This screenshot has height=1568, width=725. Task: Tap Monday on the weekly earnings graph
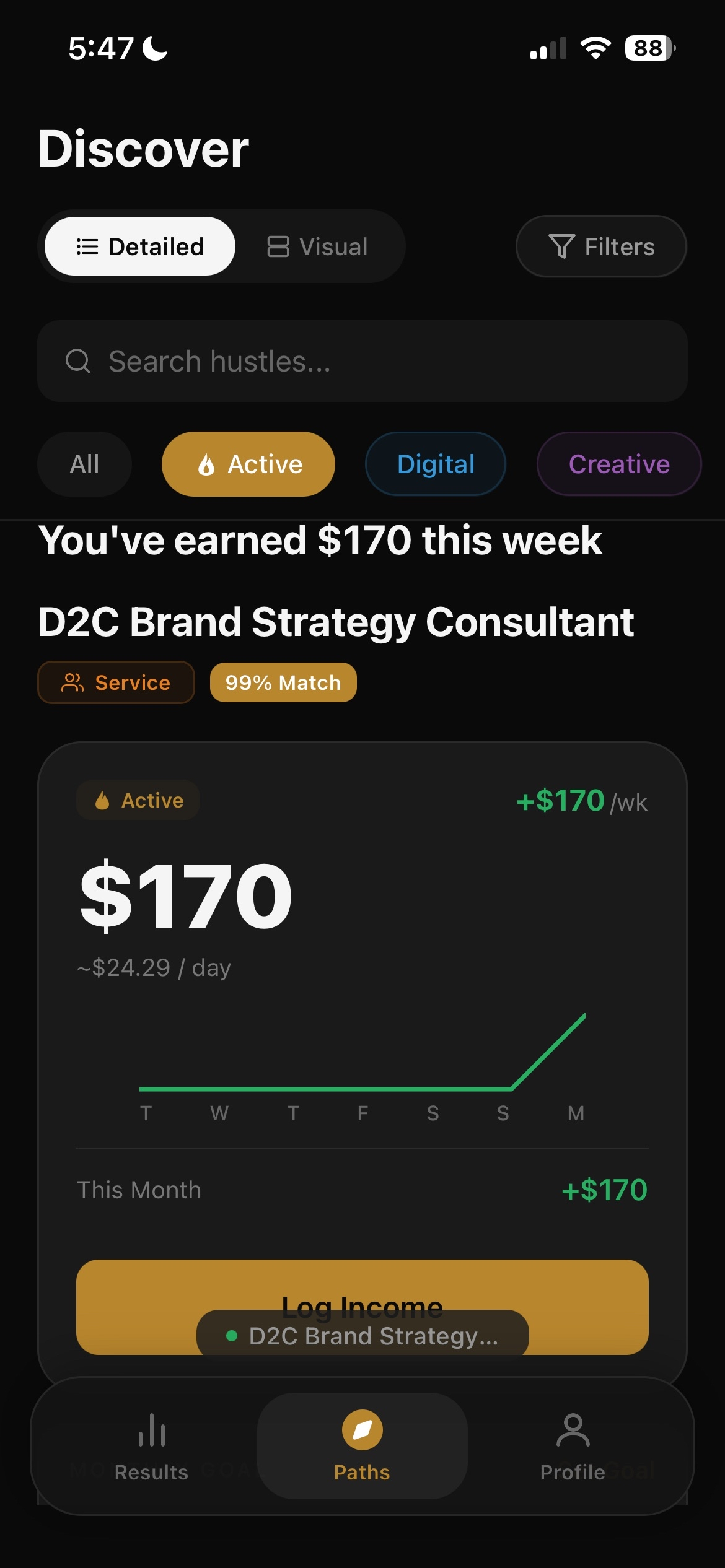point(575,1112)
